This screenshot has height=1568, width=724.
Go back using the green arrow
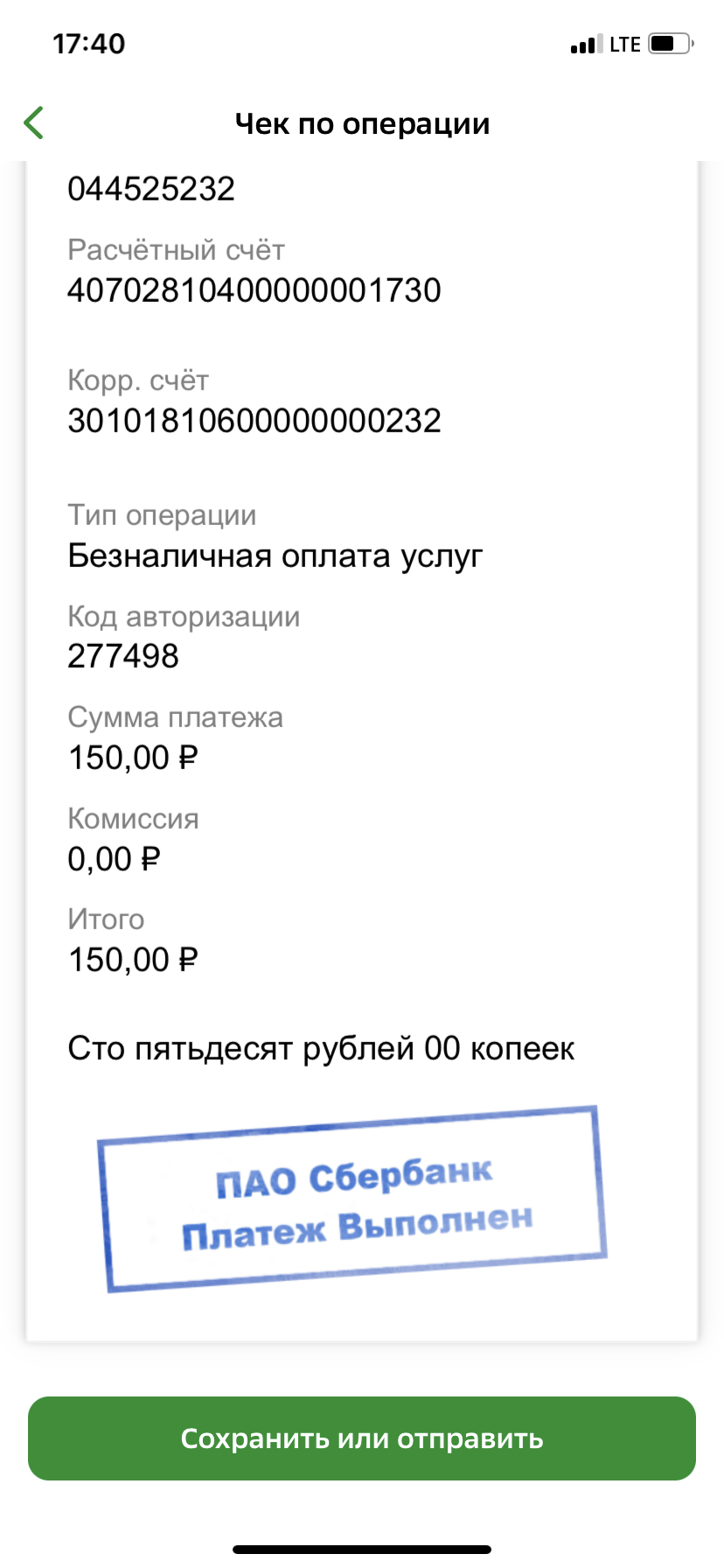(34, 123)
